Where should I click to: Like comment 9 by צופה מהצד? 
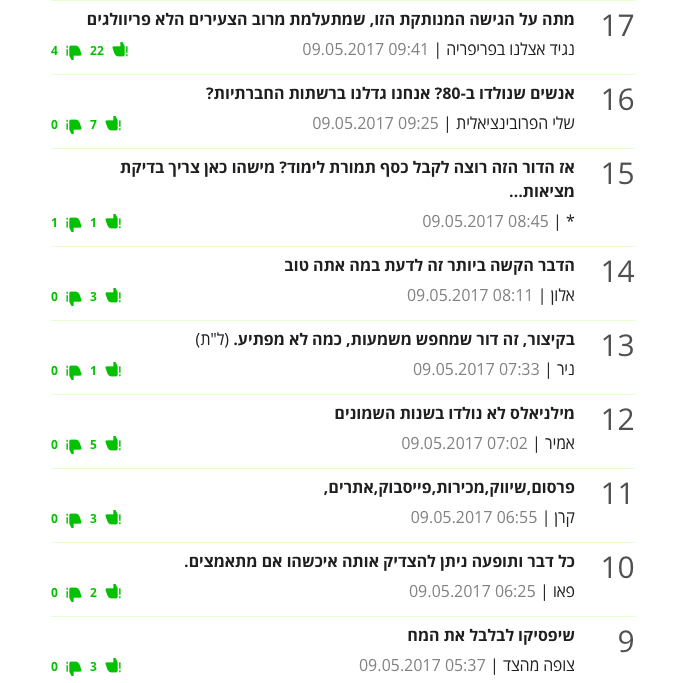pos(113,665)
